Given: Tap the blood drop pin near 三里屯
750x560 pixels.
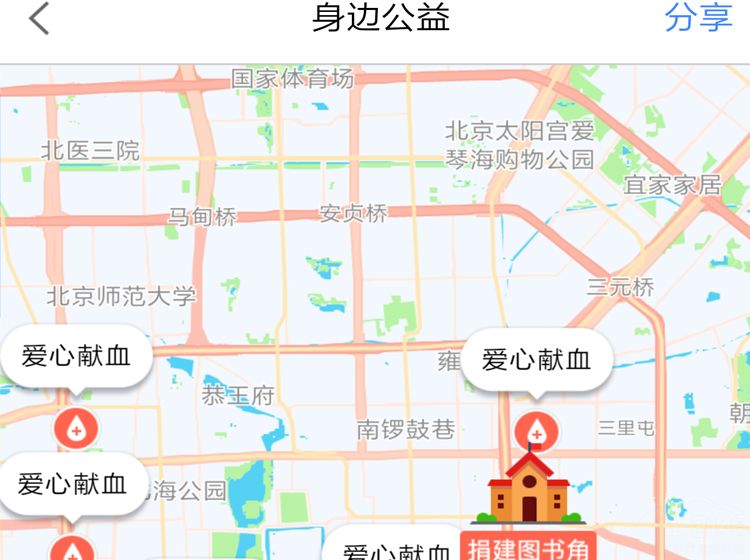Looking at the screenshot, I should 537,432.
